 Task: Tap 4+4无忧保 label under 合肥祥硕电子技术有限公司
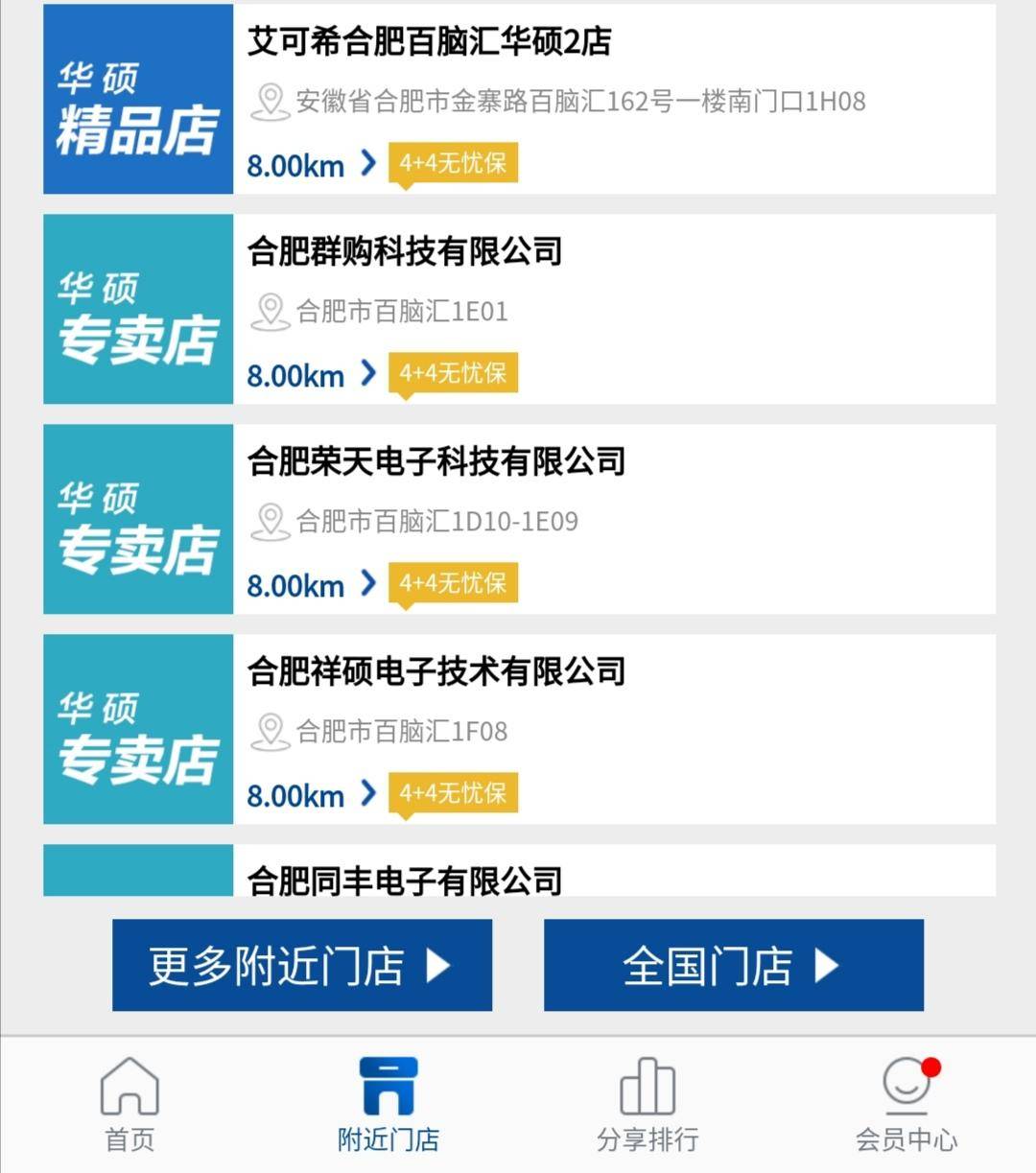453,791
